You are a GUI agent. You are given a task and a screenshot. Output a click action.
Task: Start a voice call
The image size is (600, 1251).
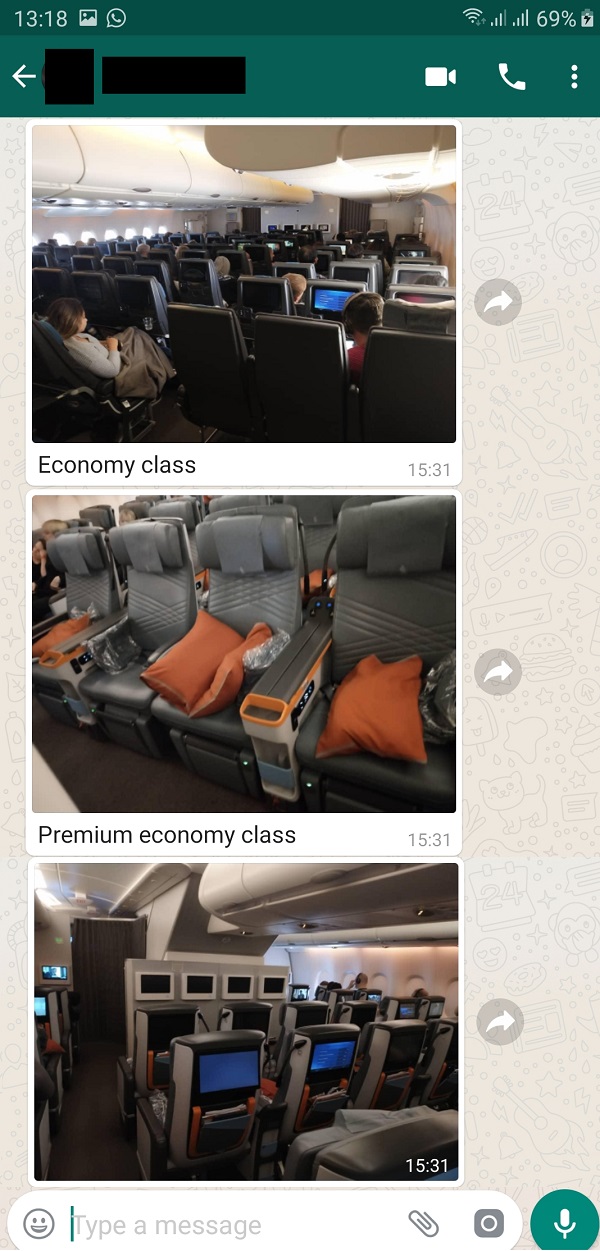pyautogui.click(x=512, y=77)
